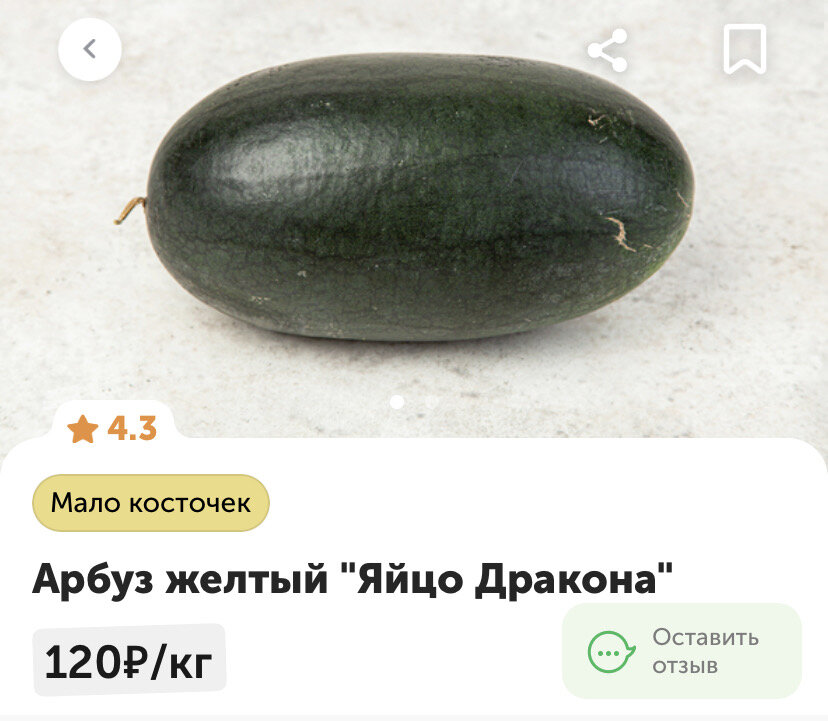
Task: Bookmark this product to favorites
Action: [x=745, y=50]
